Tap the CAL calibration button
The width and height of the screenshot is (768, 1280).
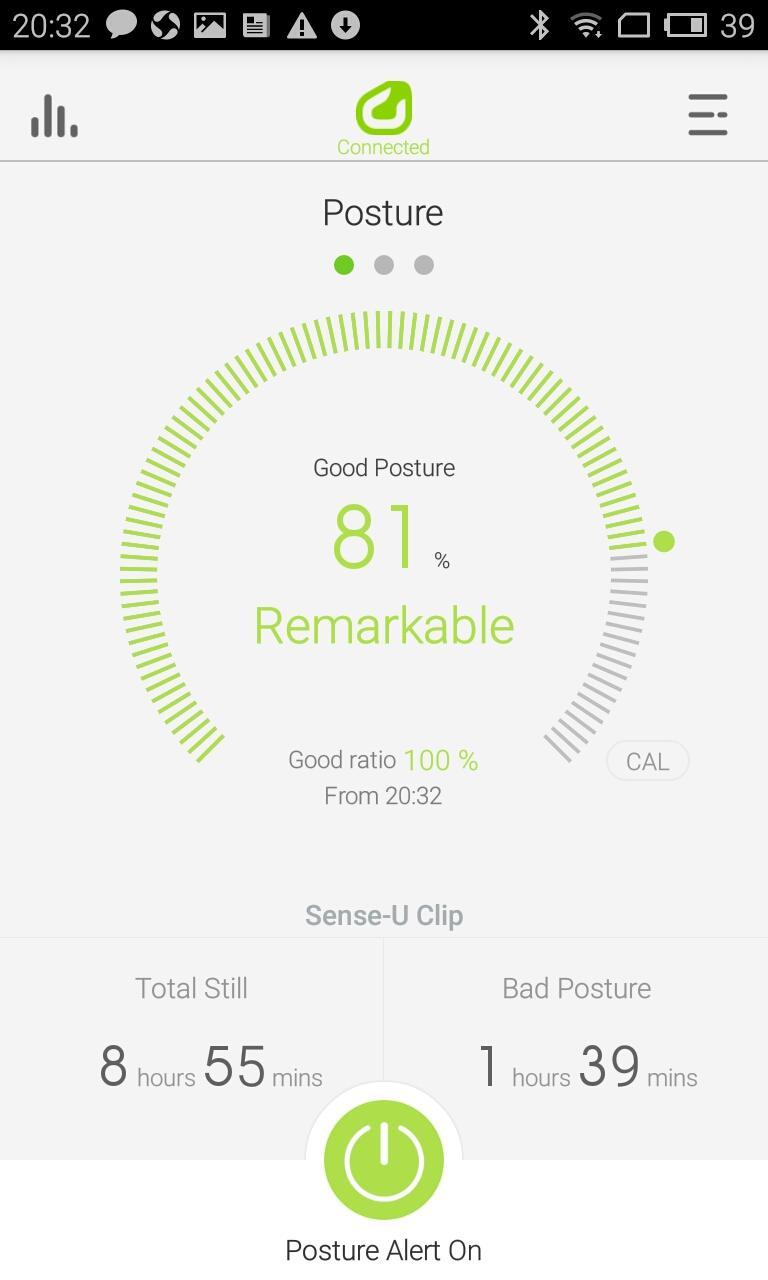647,761
